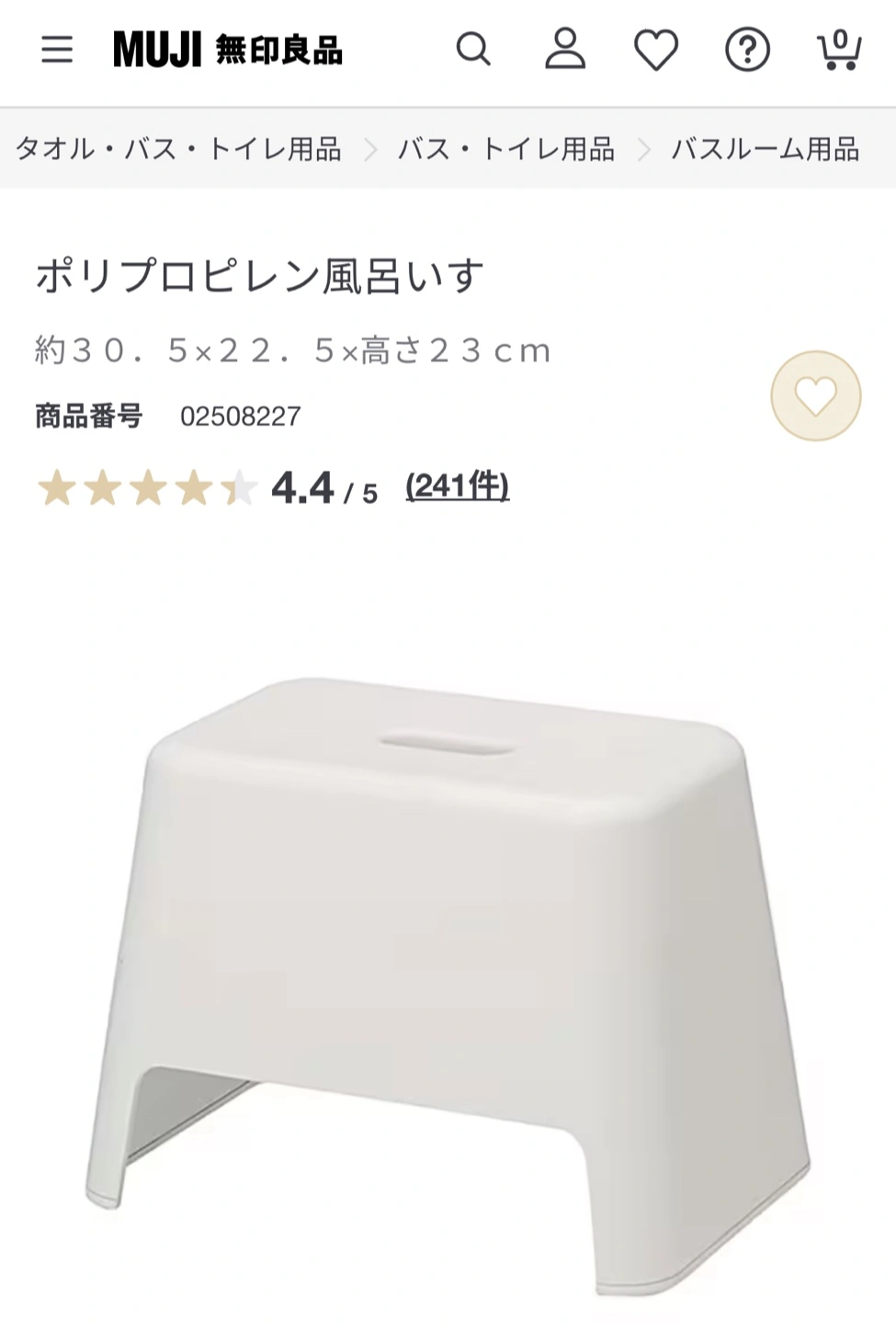Go to バス・トイレ用品 breadcrumb
This screenshot has height=1324, width=896.
(x=506, y=149)
